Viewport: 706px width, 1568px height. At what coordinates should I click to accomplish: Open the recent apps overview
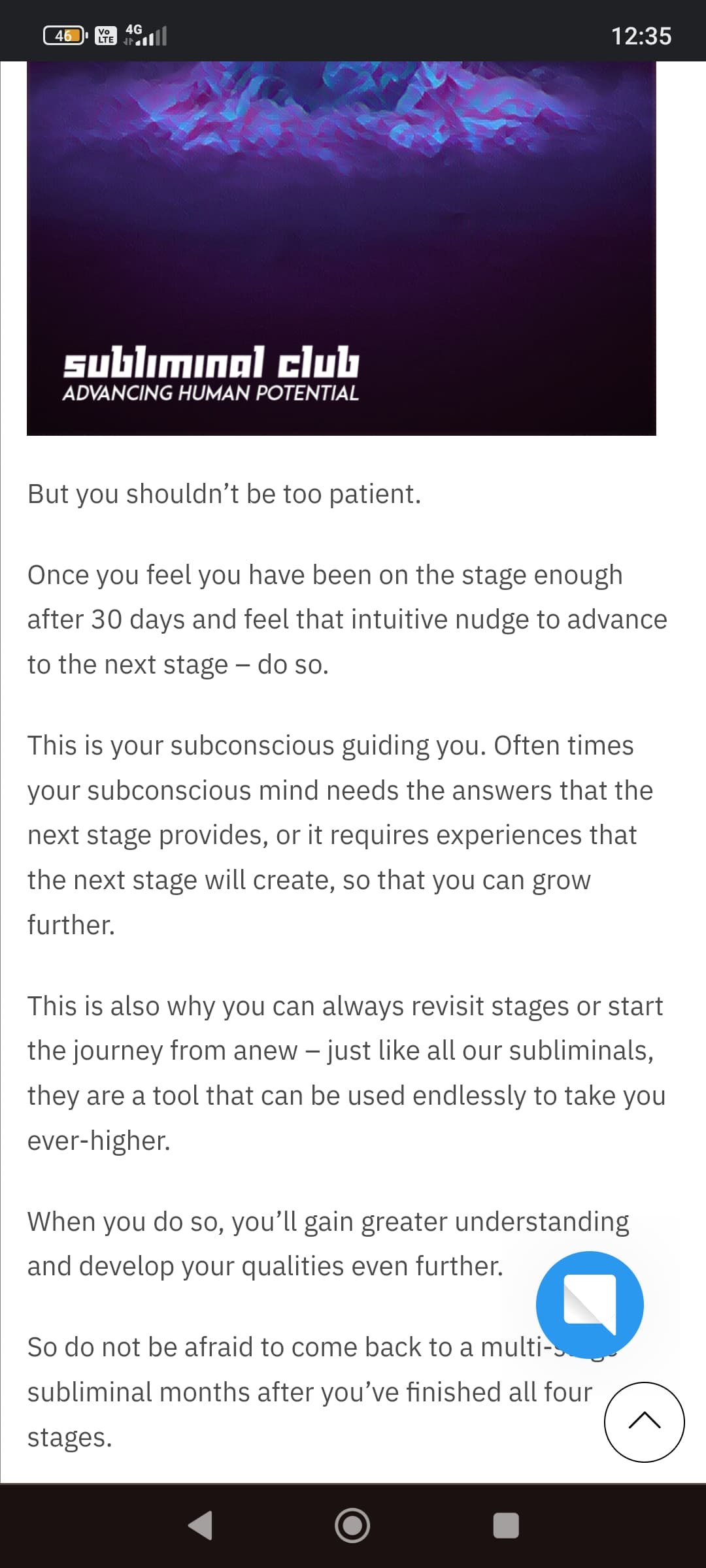pos(505,1526)
